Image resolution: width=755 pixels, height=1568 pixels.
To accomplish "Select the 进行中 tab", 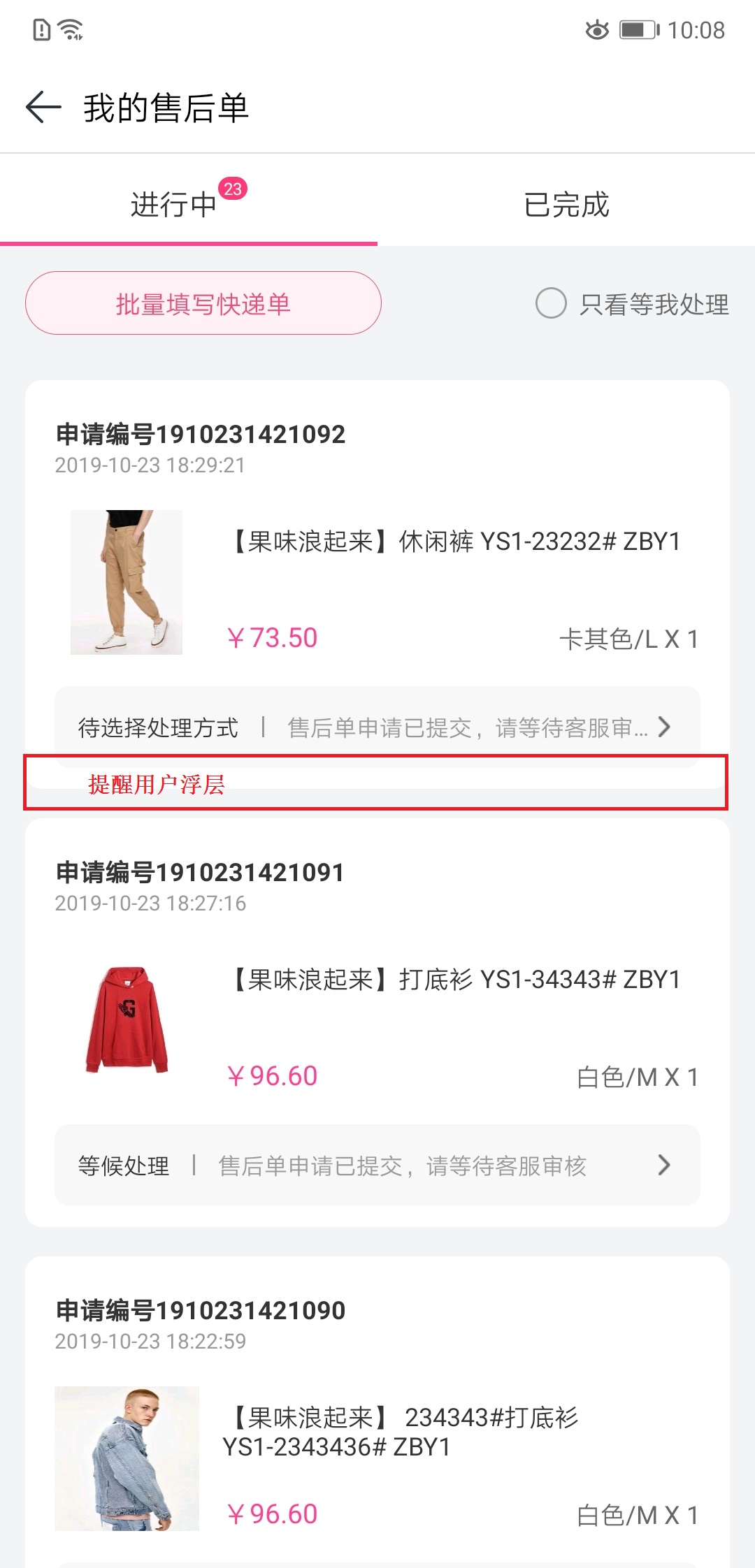I will (189, 204).
